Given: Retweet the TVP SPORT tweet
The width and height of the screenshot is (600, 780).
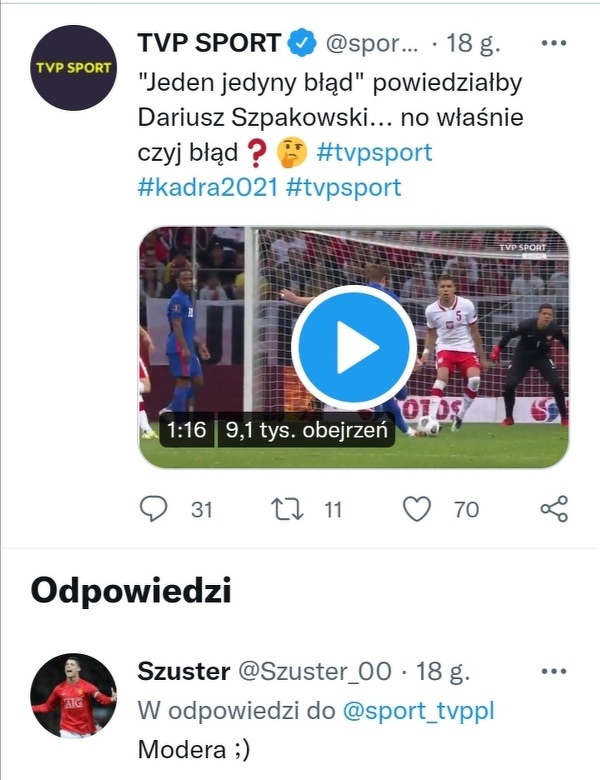Looking at the screenshot, I should coord(289,509).
